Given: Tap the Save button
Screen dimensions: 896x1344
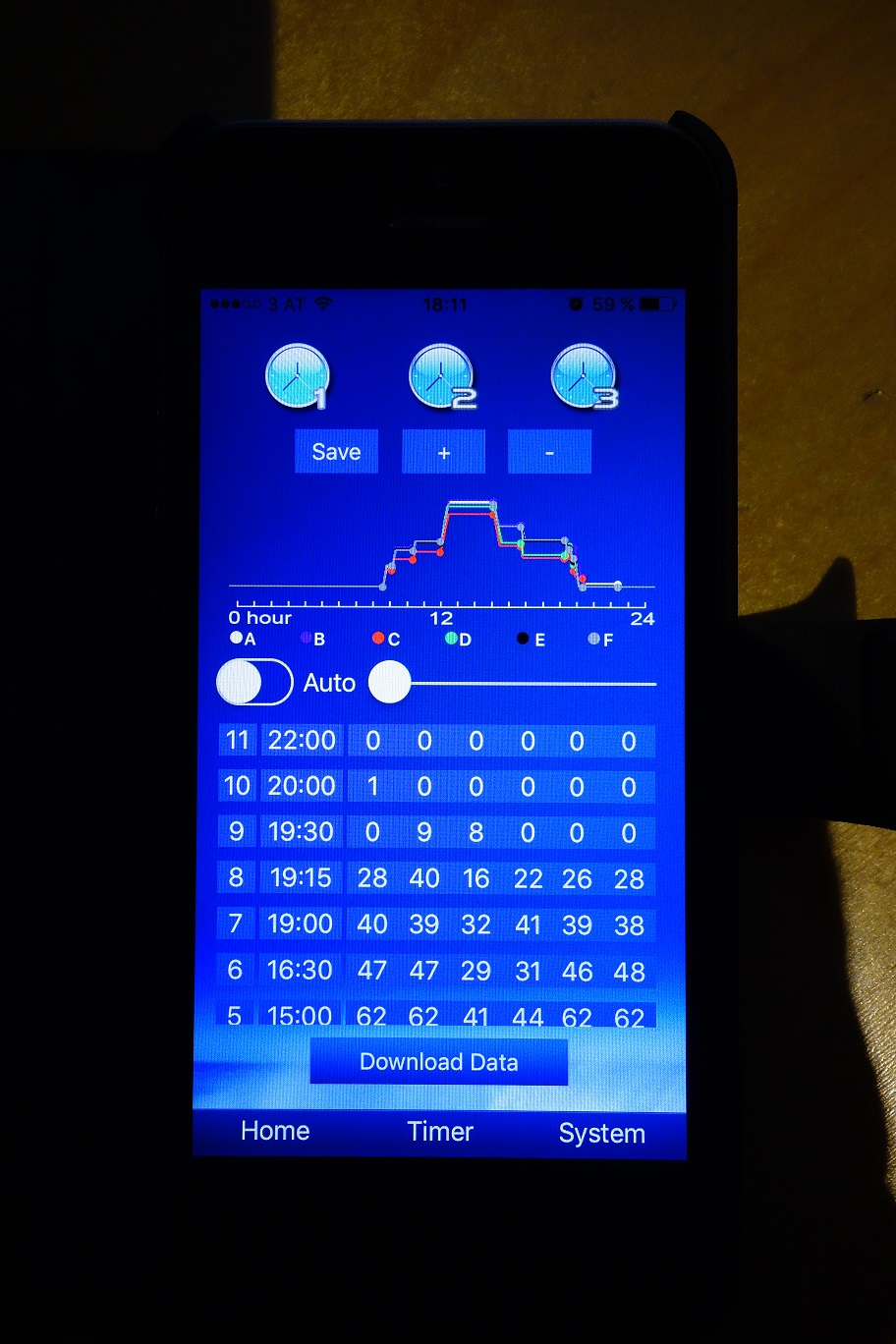Looking at the screenshot, I should (x=336, y=452).
